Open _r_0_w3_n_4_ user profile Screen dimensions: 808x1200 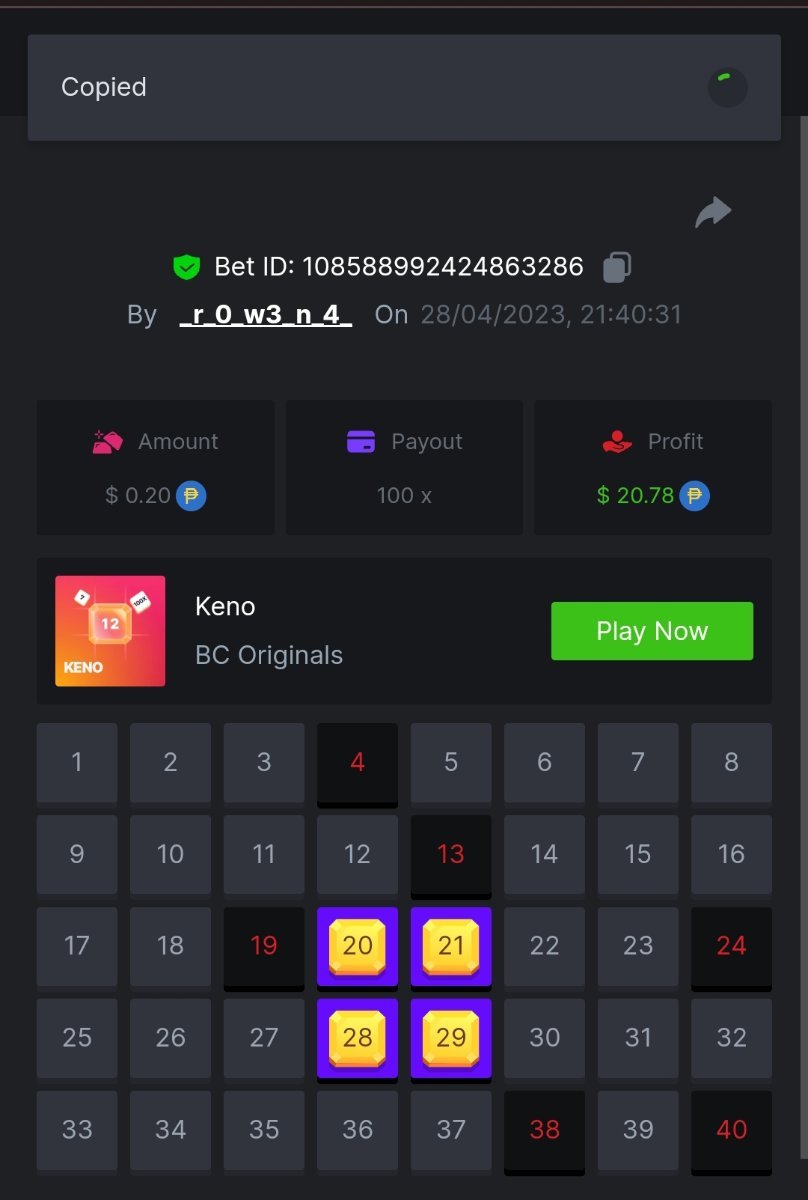click(x=265, y=315)
